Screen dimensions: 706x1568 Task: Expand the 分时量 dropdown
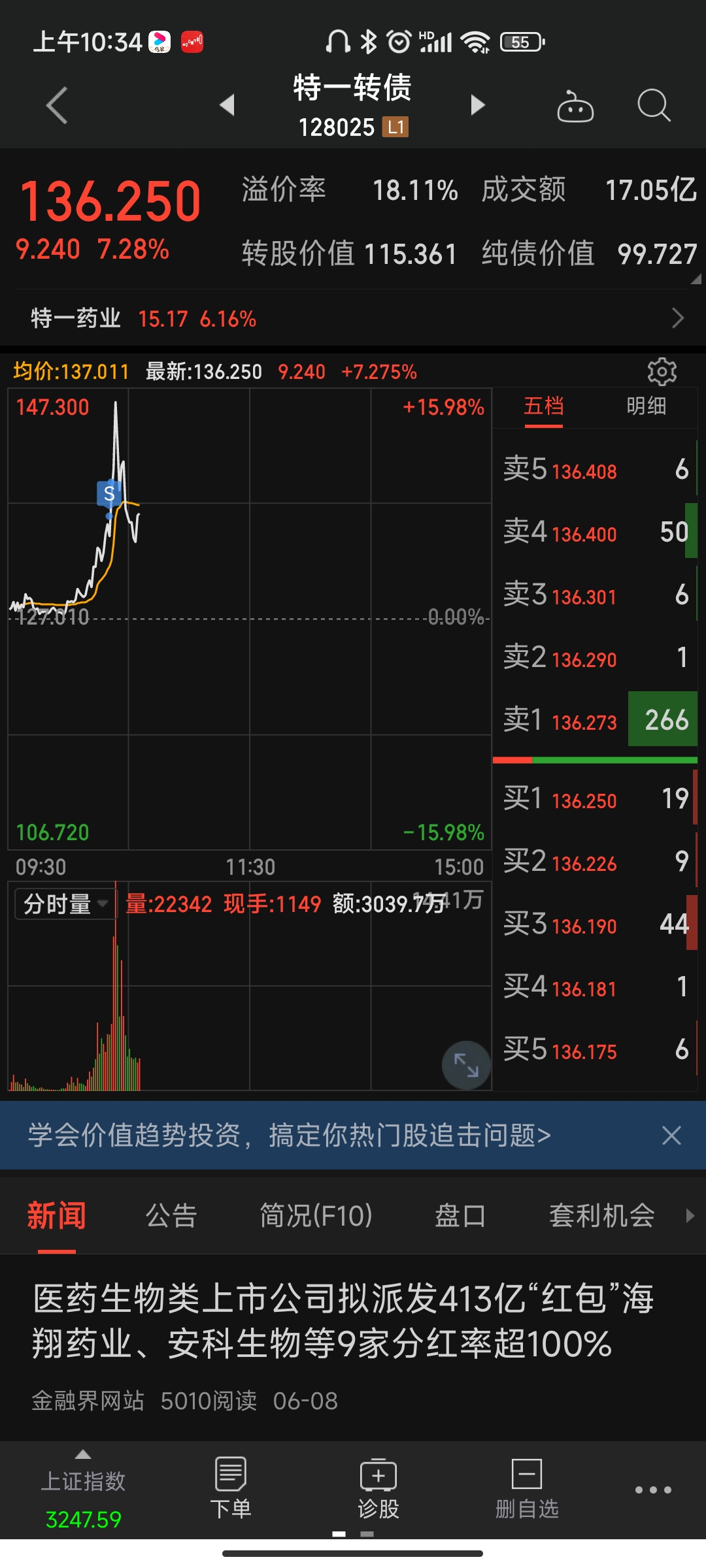[x=65, y=904]
